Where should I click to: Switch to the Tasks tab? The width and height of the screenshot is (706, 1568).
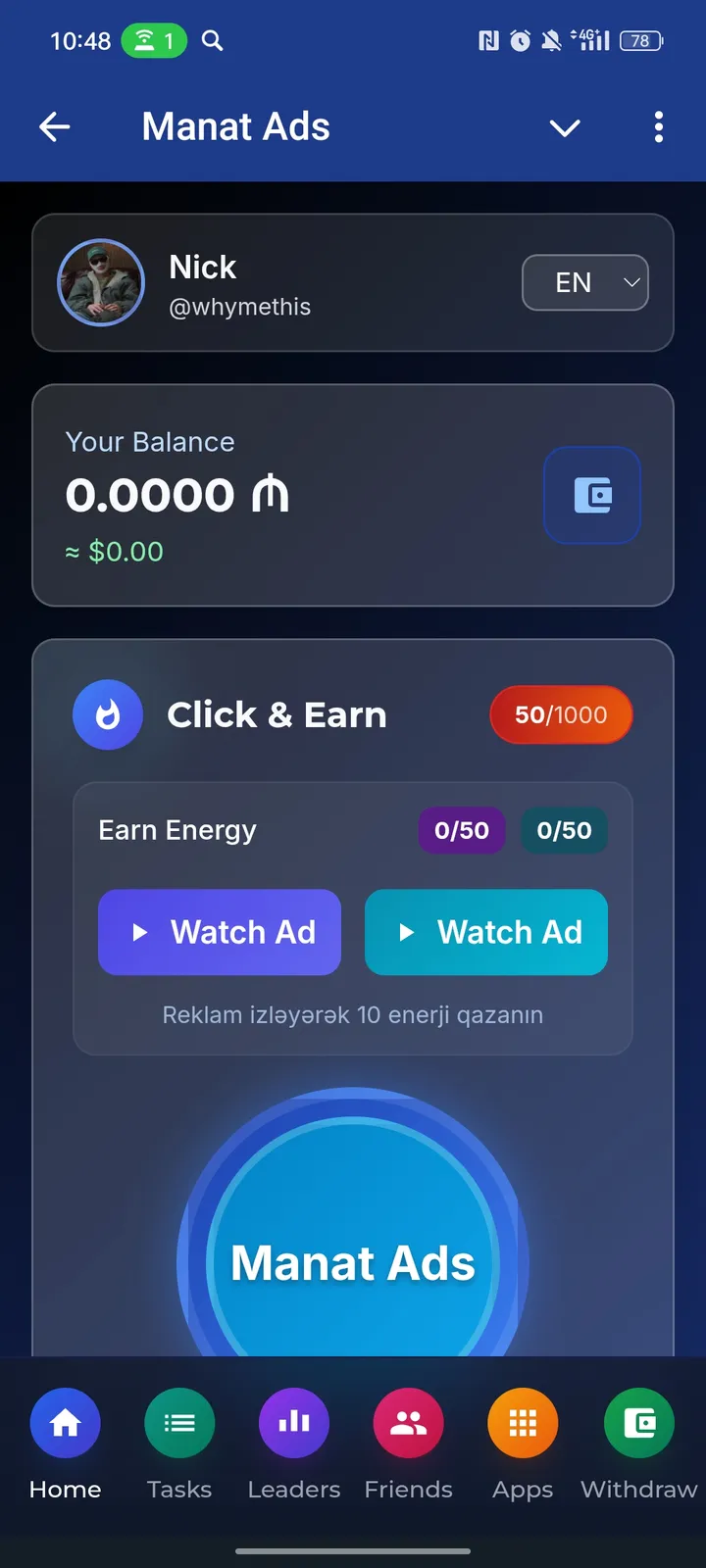click(x=179, y=1443)
